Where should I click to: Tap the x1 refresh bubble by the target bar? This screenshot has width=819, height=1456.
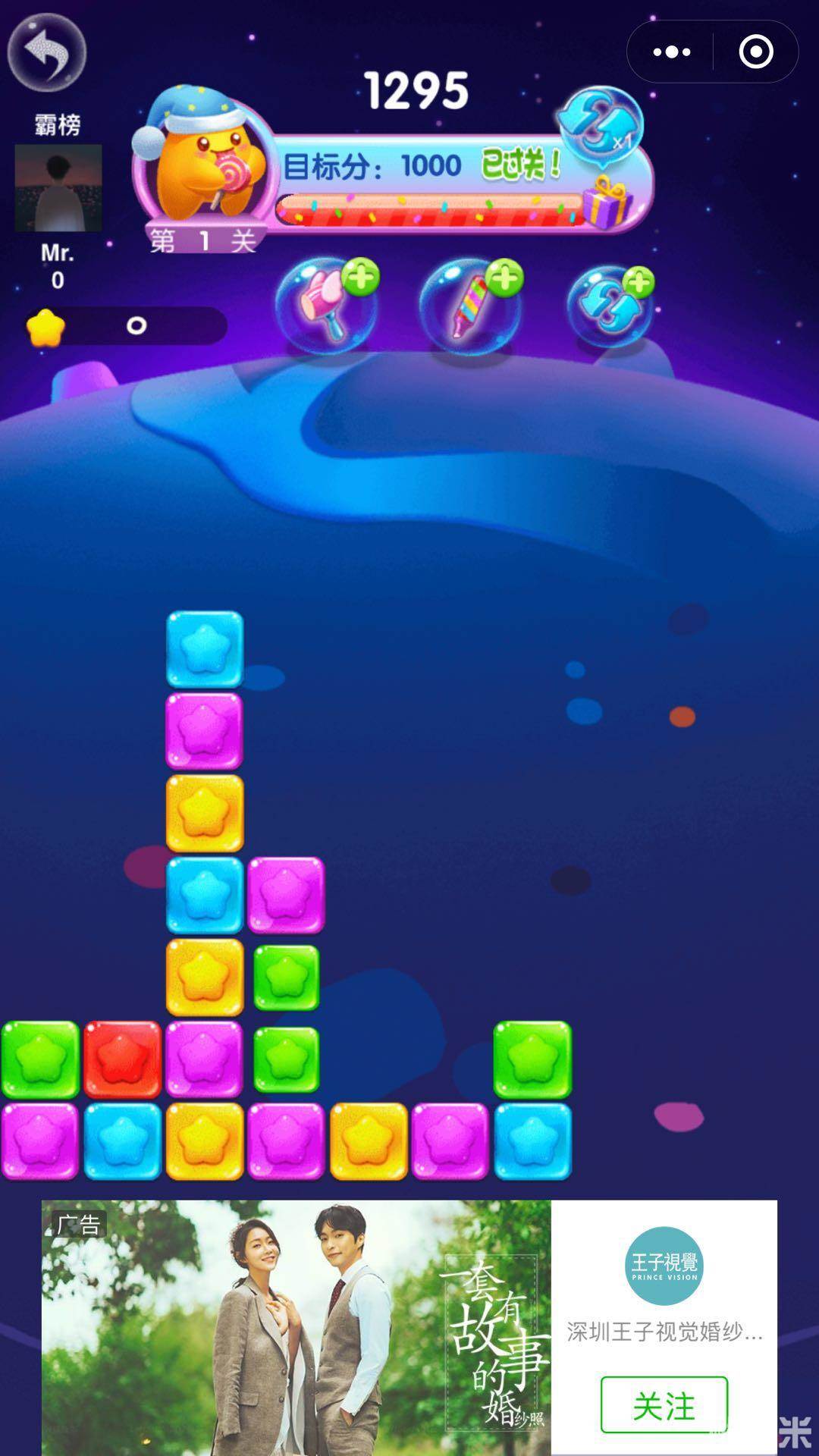tap(601, 126)
